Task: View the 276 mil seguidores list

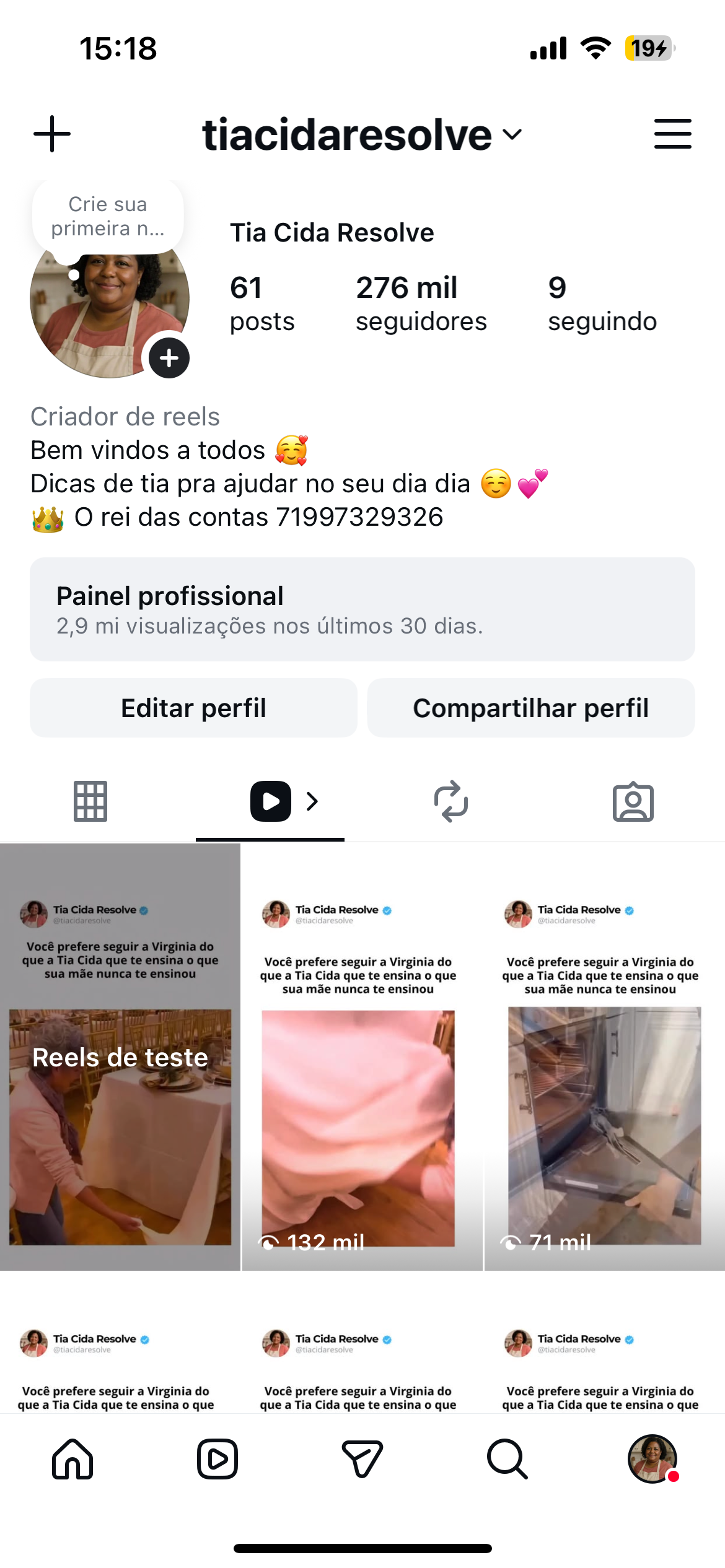Action: click(421, 303)
